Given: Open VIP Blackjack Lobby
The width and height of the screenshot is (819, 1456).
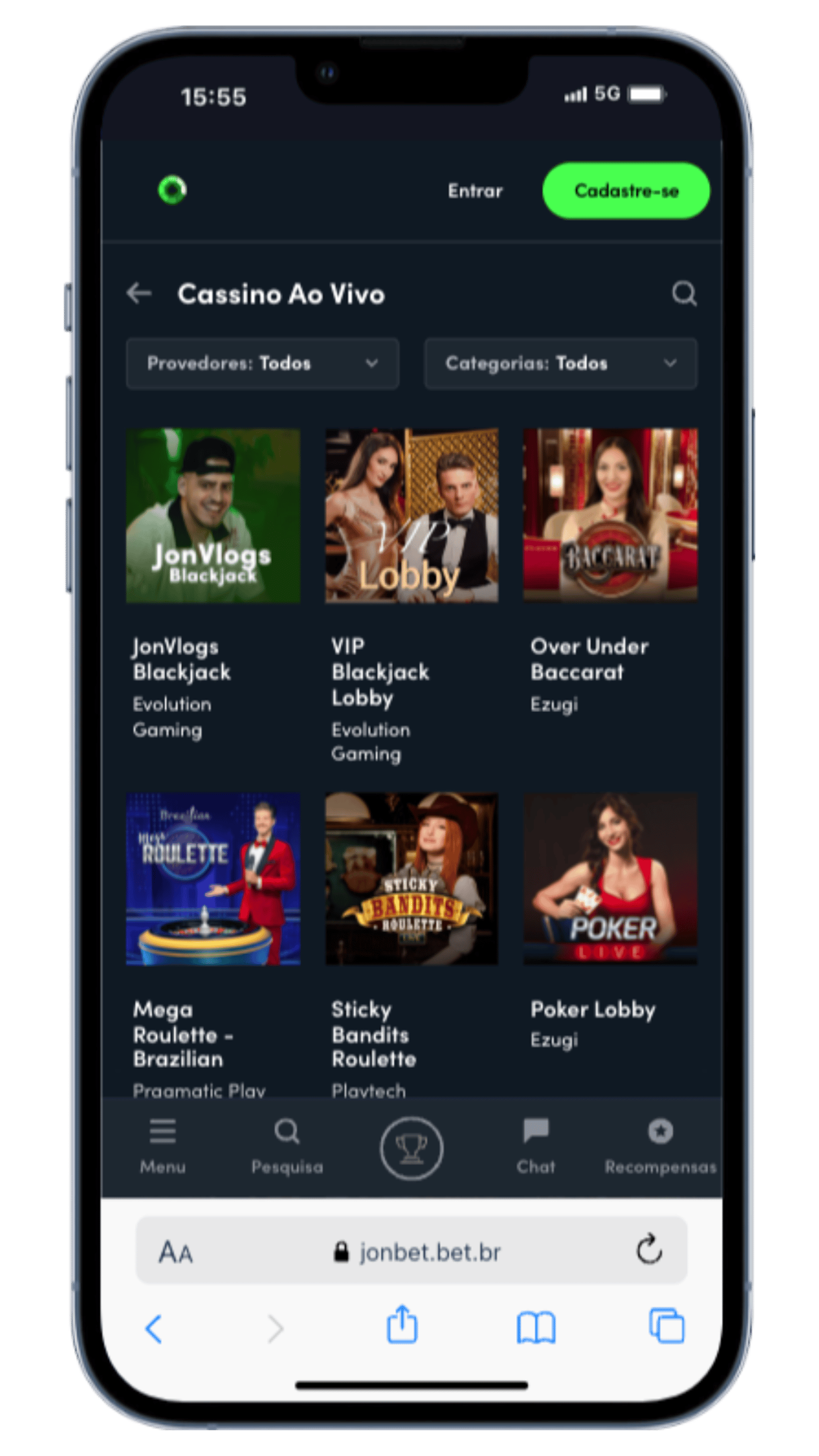Looking at the screenshot, I should [x=412, y=516].
